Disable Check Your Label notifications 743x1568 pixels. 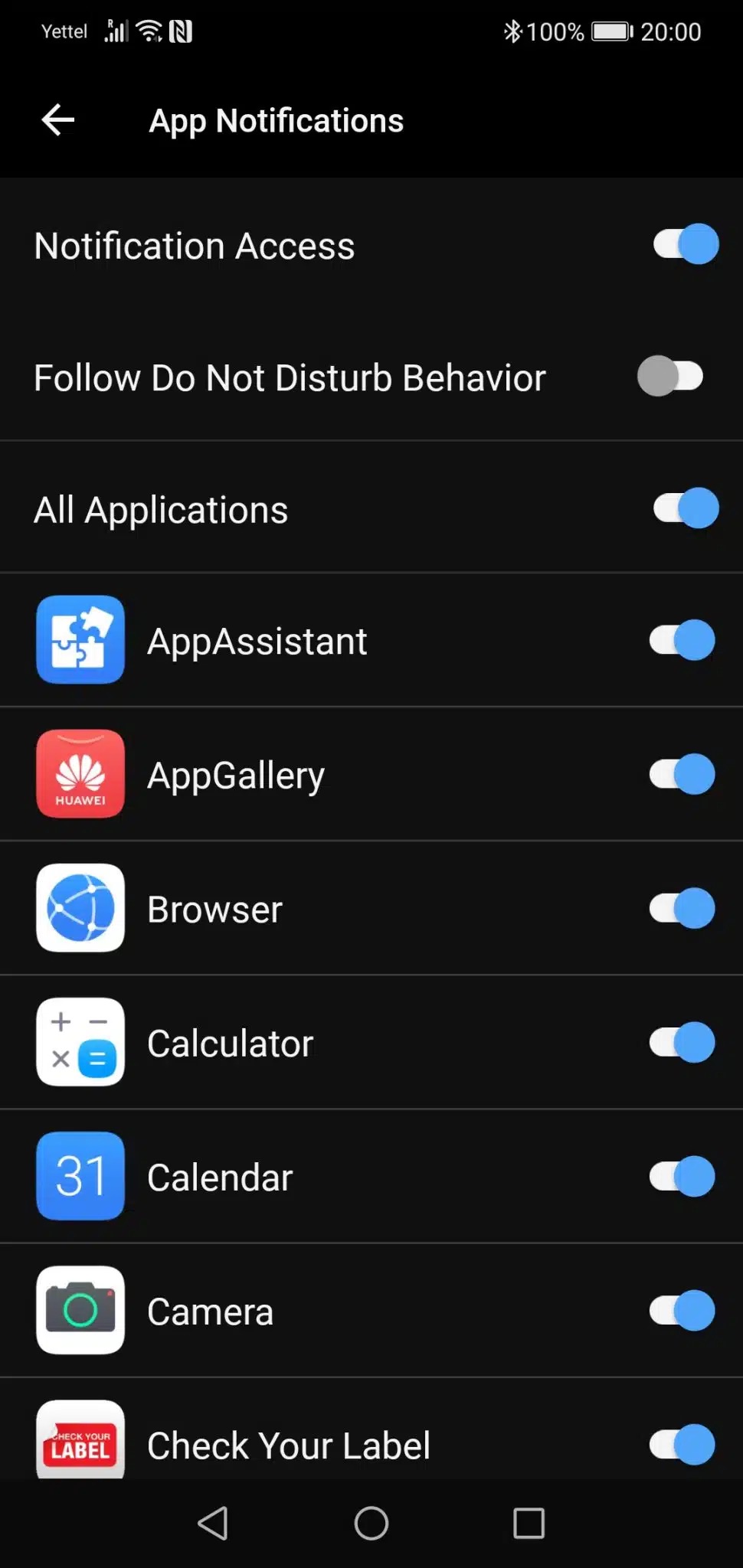pos(682,1444)
